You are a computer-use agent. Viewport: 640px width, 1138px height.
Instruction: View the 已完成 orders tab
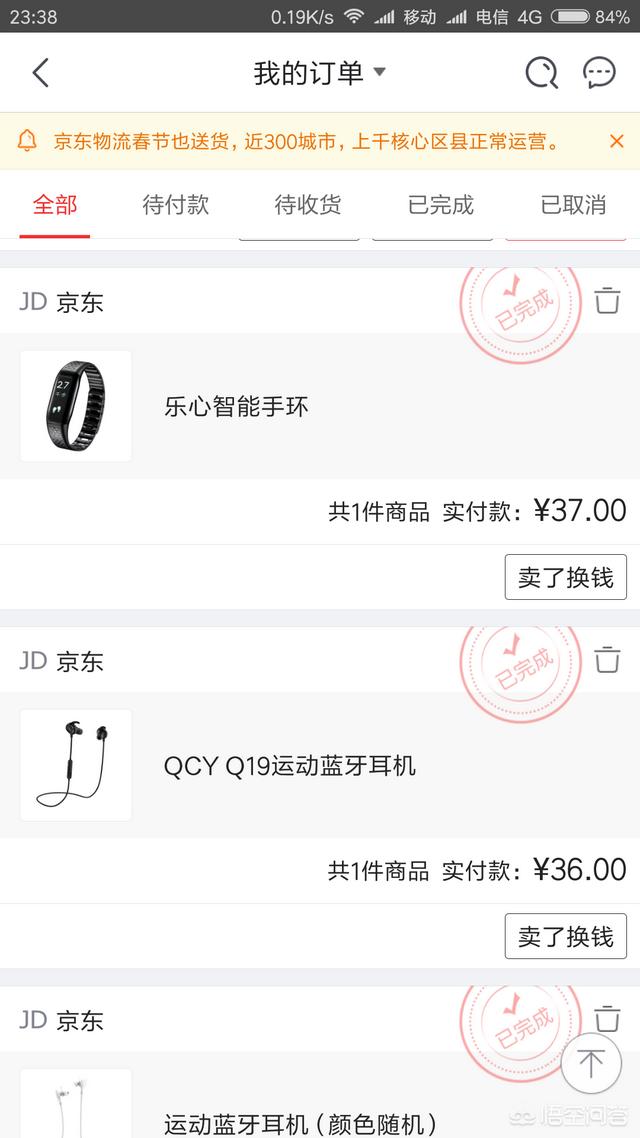click(x=440, y=205)
